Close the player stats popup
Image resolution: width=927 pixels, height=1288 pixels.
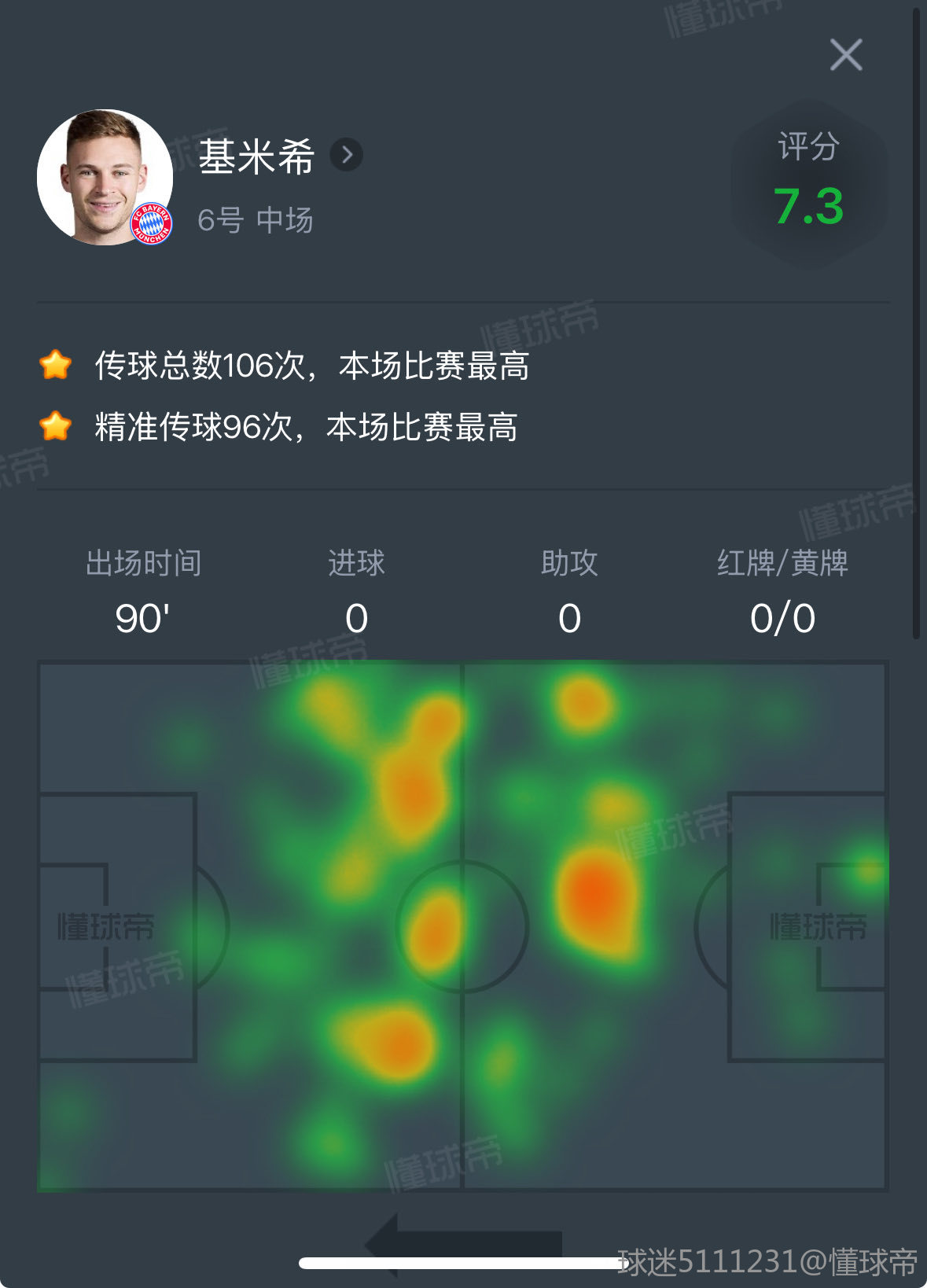(x=846, y=55)
